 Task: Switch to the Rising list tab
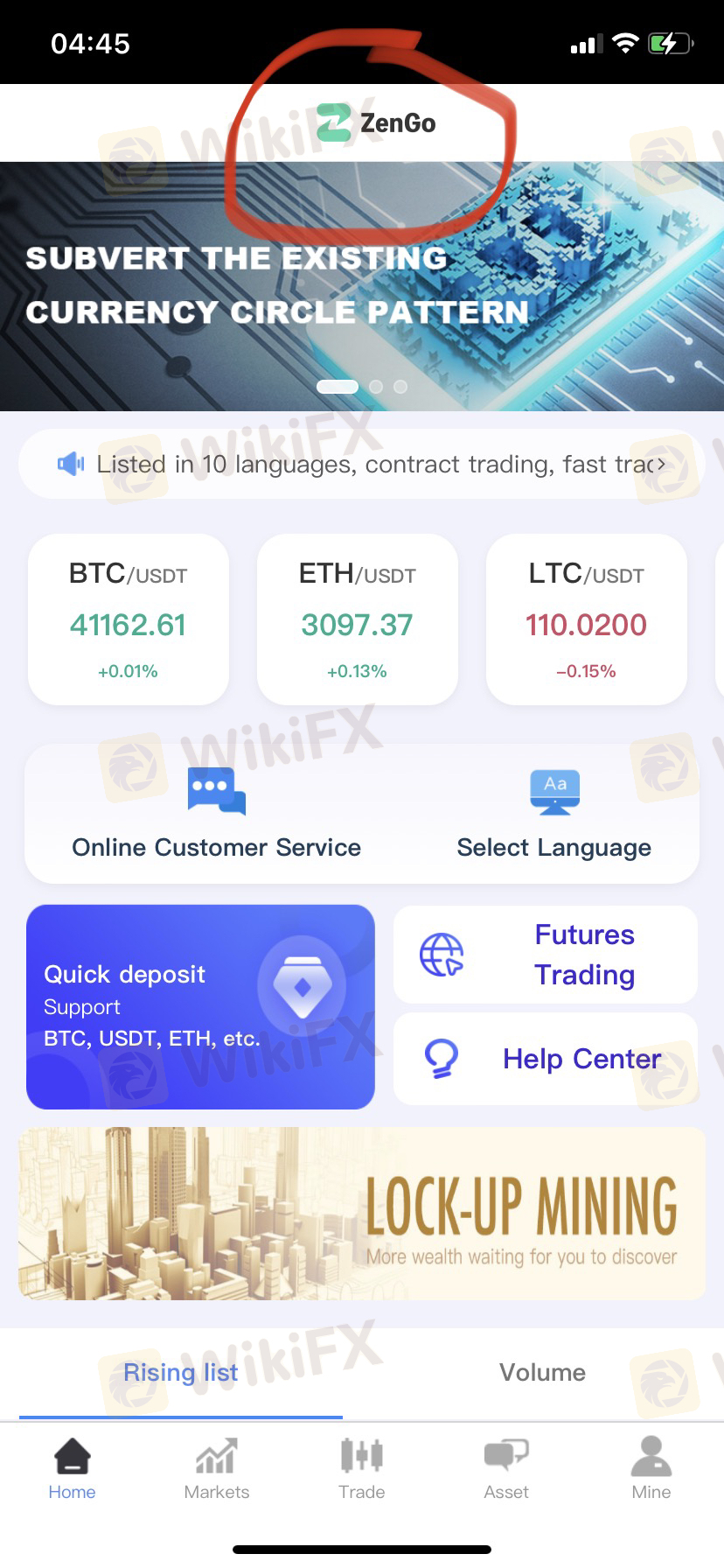click(x=181, y=1373)
